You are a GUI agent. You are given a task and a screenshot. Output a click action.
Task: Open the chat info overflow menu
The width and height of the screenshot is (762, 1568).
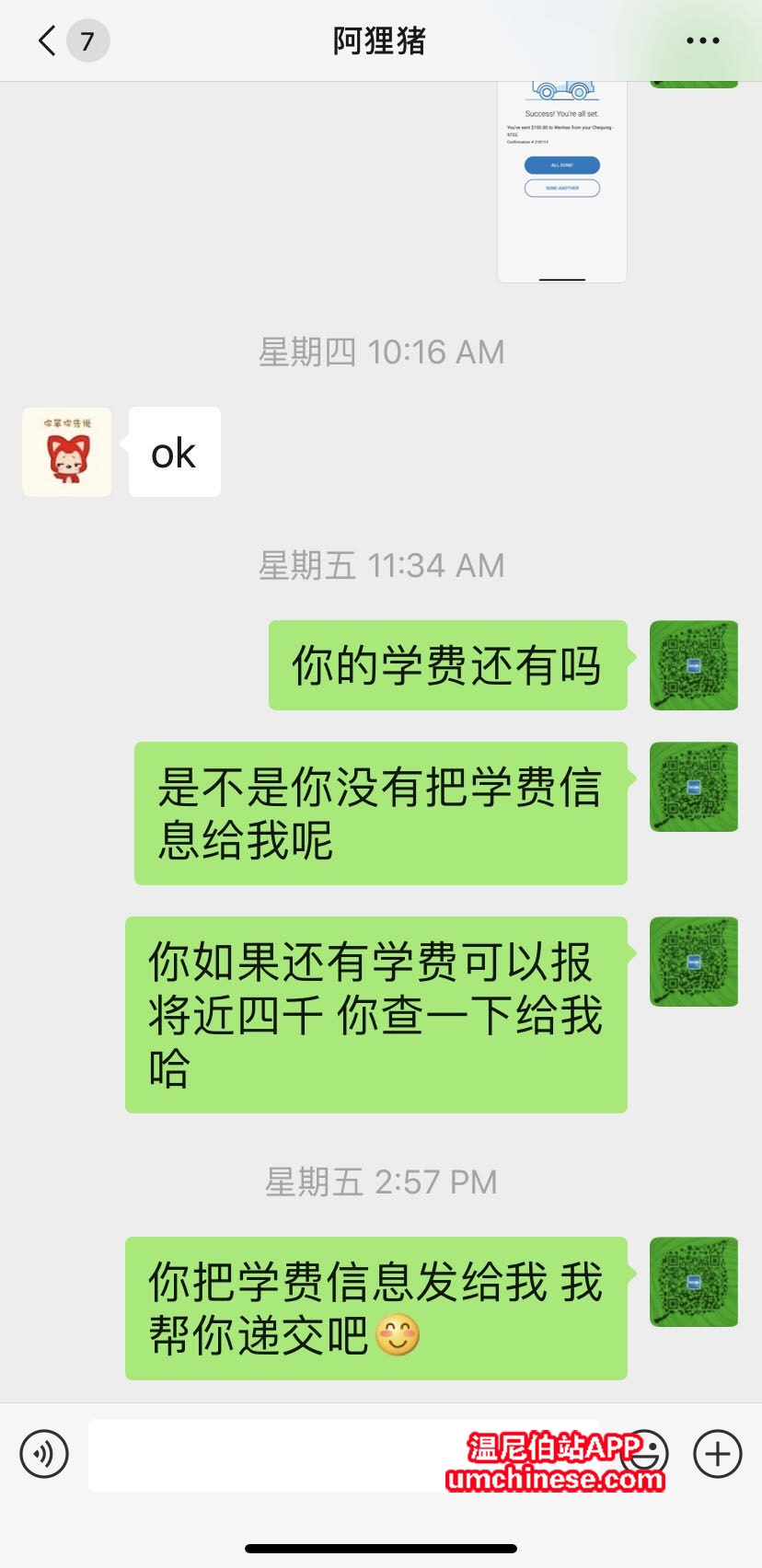pos(702,41)
